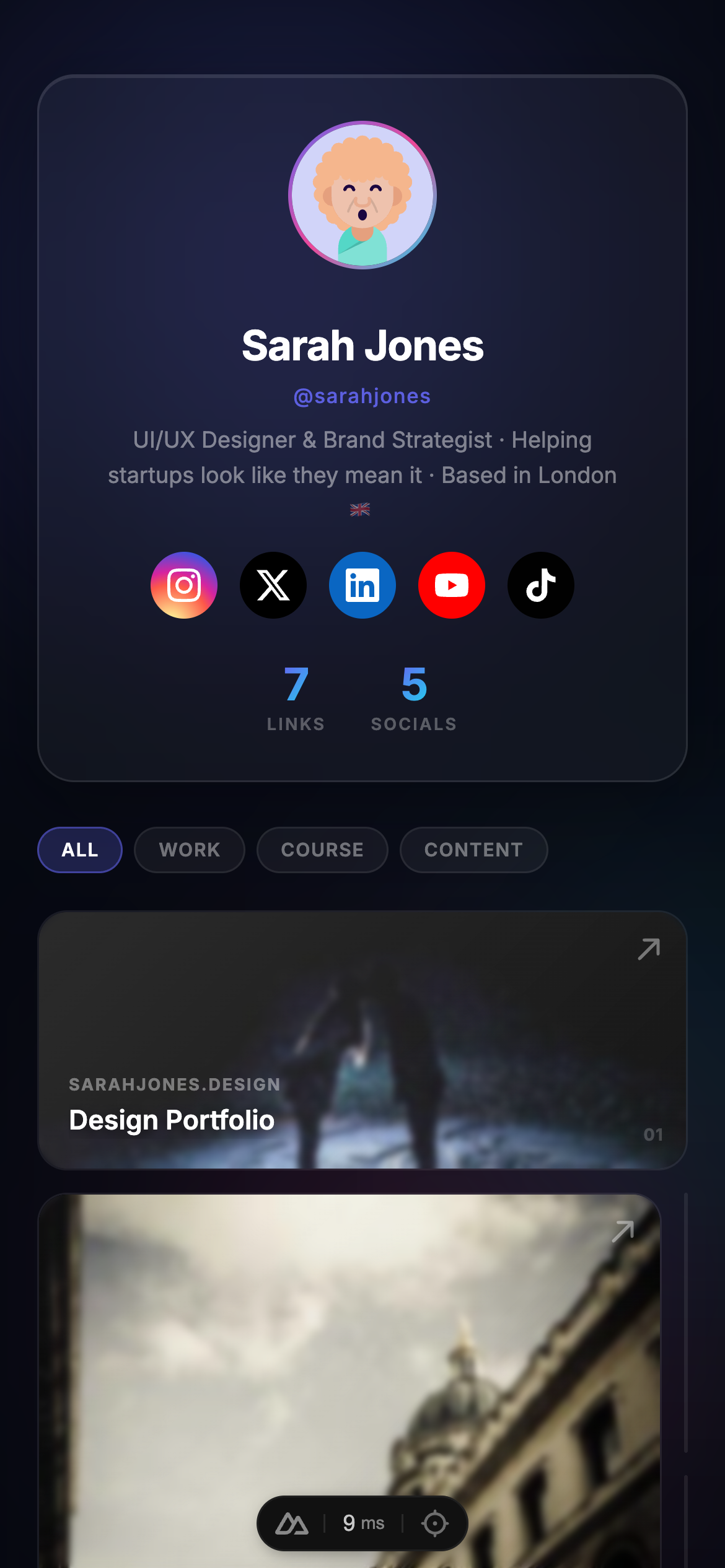Image resolution: width=725 pixels, height=1568 pixels.
Task: Open the LinkedIn social icon
Action: [362, 585]
